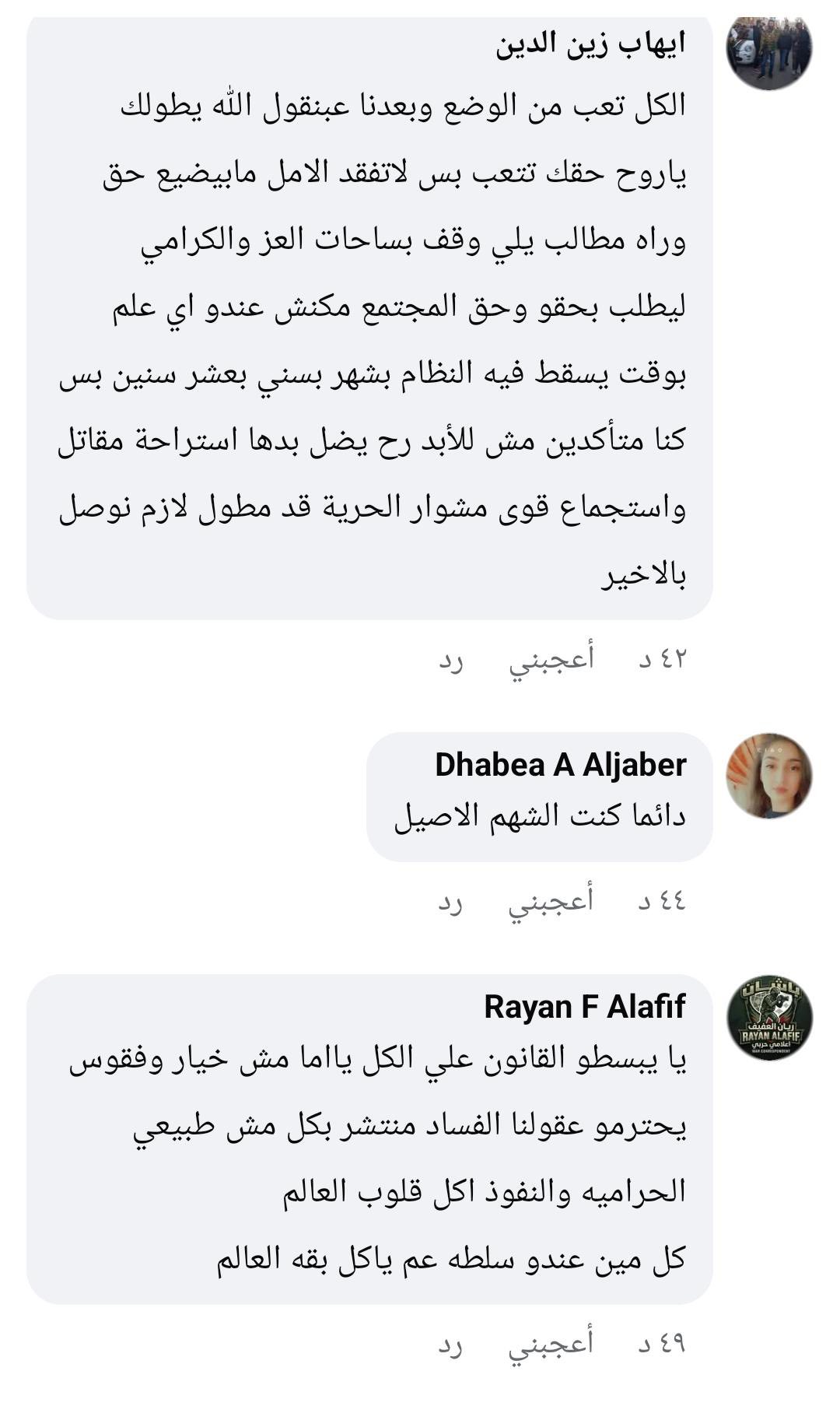The width and height of the screenshot is (840, 1406).
Task: Like Rayan F Alafif's comment
Action: point(551,1344)
